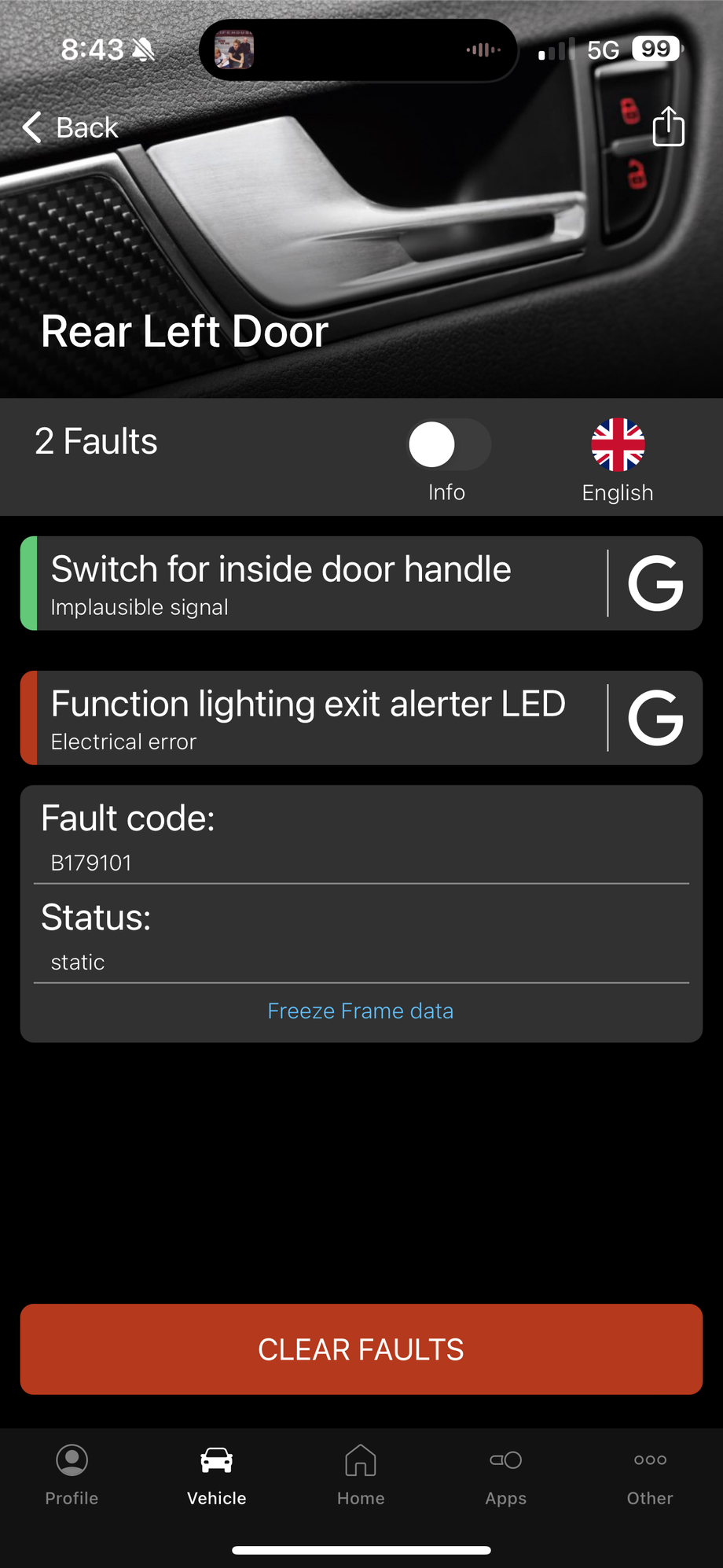
Task: Expand the Switch for inside door handle fault
Action: (x=314, y=583)
